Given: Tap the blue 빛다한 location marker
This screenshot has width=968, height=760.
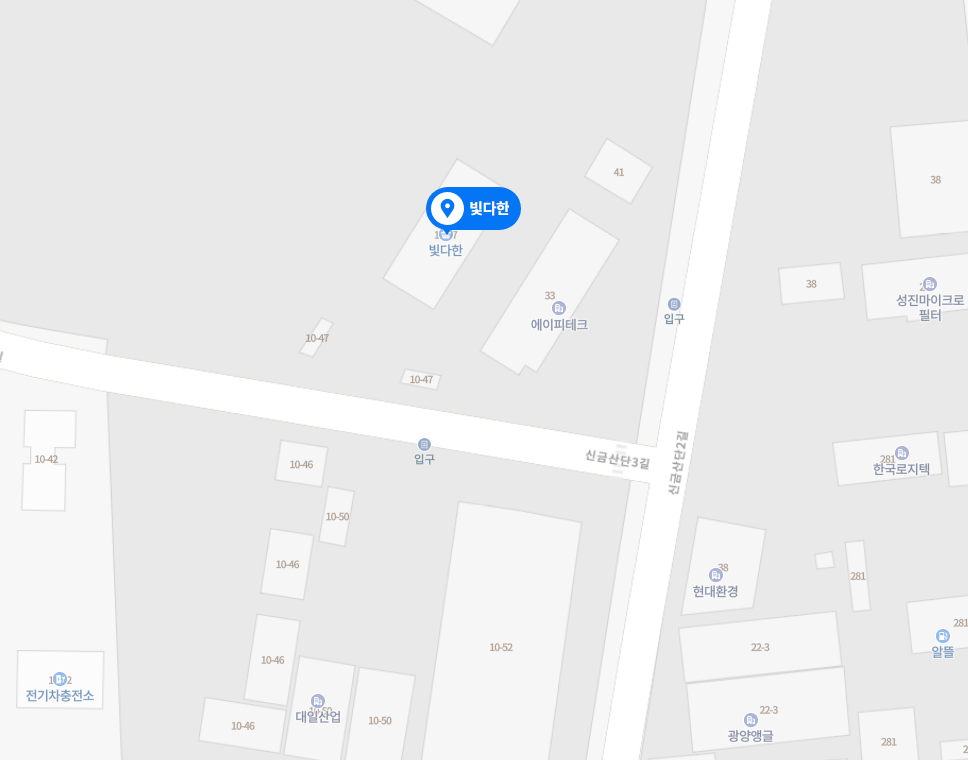Looking at the screenshot, I should [473, 208].
